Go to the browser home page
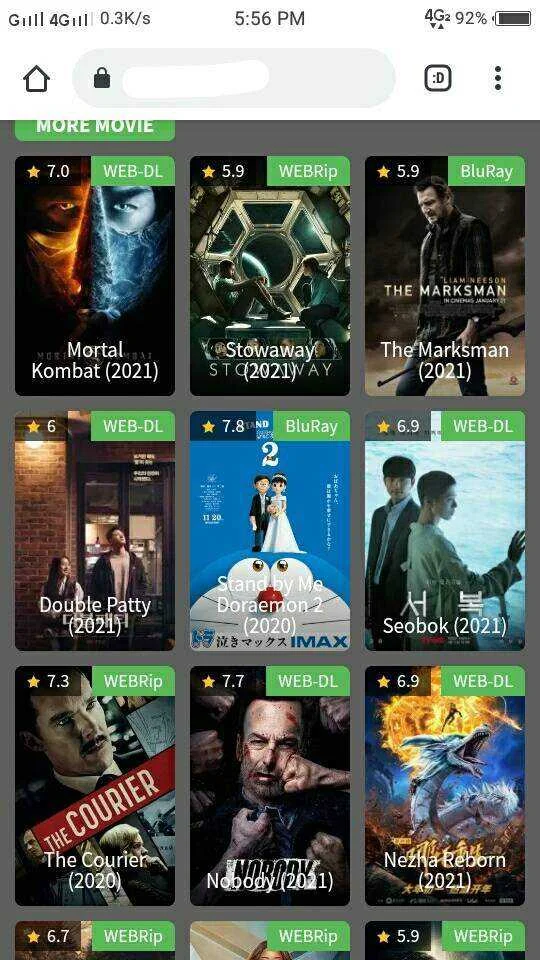The image size is (540, 960). [36, 78]
